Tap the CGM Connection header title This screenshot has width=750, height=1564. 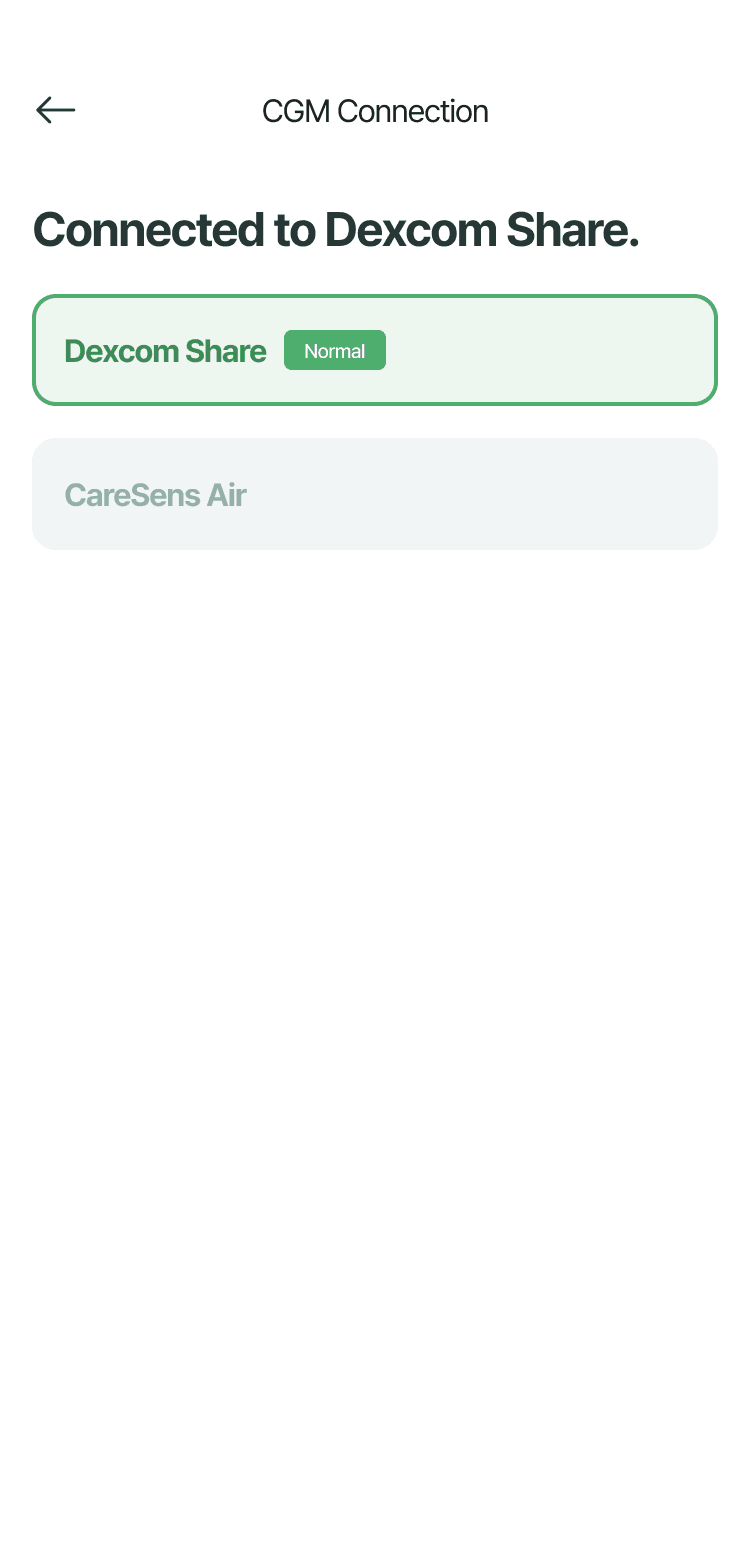pyautogui.click(x=375, y=111)
